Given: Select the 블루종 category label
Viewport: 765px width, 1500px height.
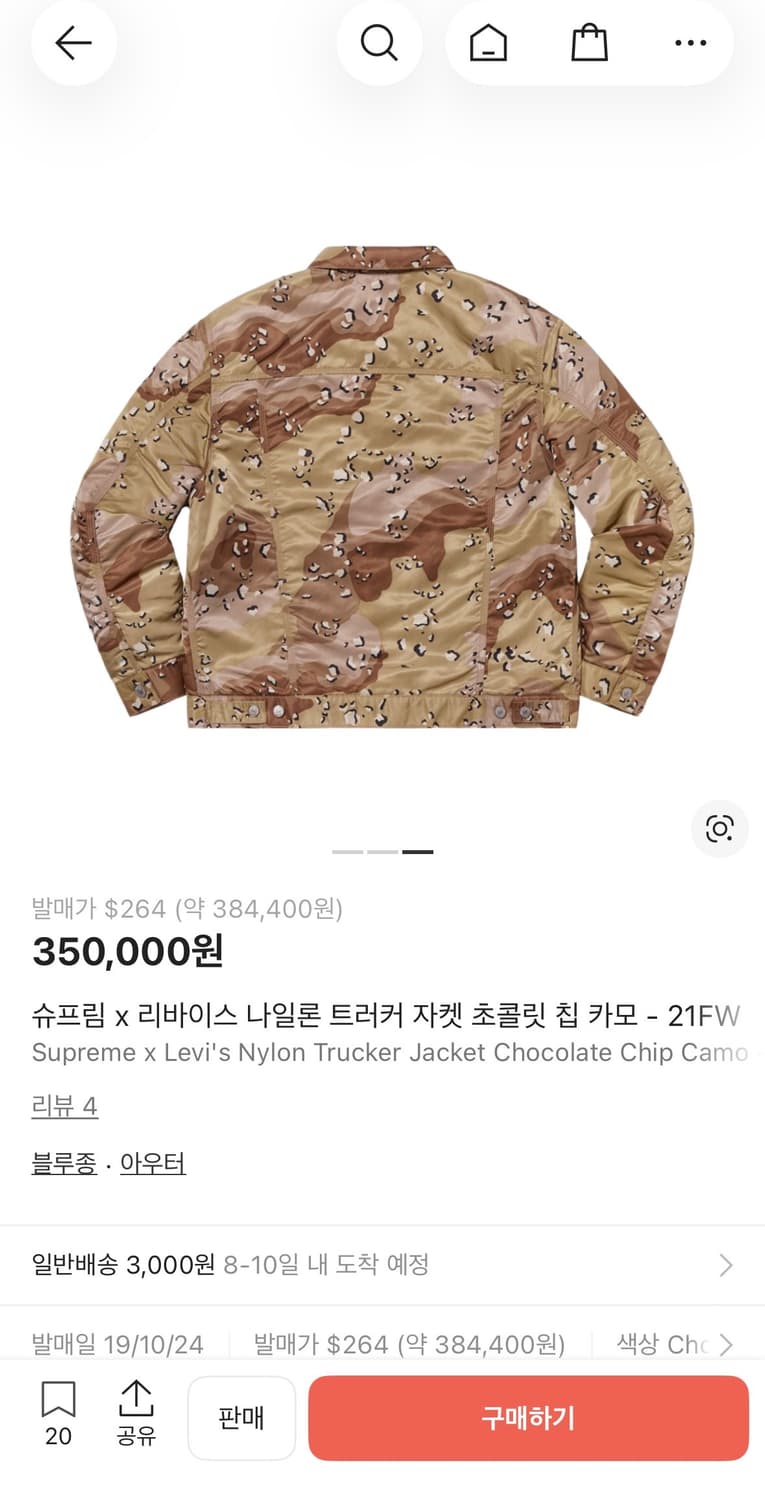Looking at the screenshot, I should tap(63, 1163).
